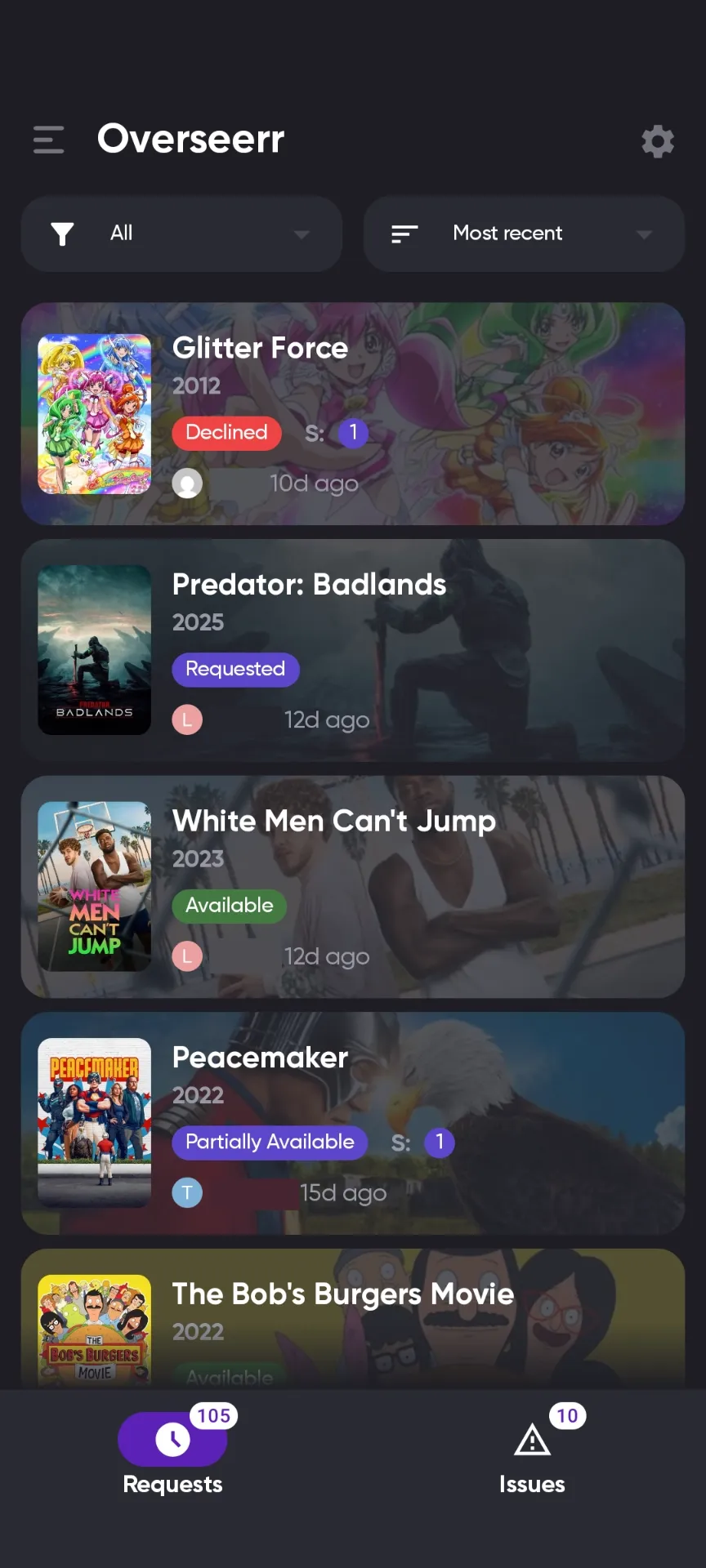Click the L avatar on Predator: Badlands request
The height and width of the screenshot is (1568, 706).
(x=187, y=719)
